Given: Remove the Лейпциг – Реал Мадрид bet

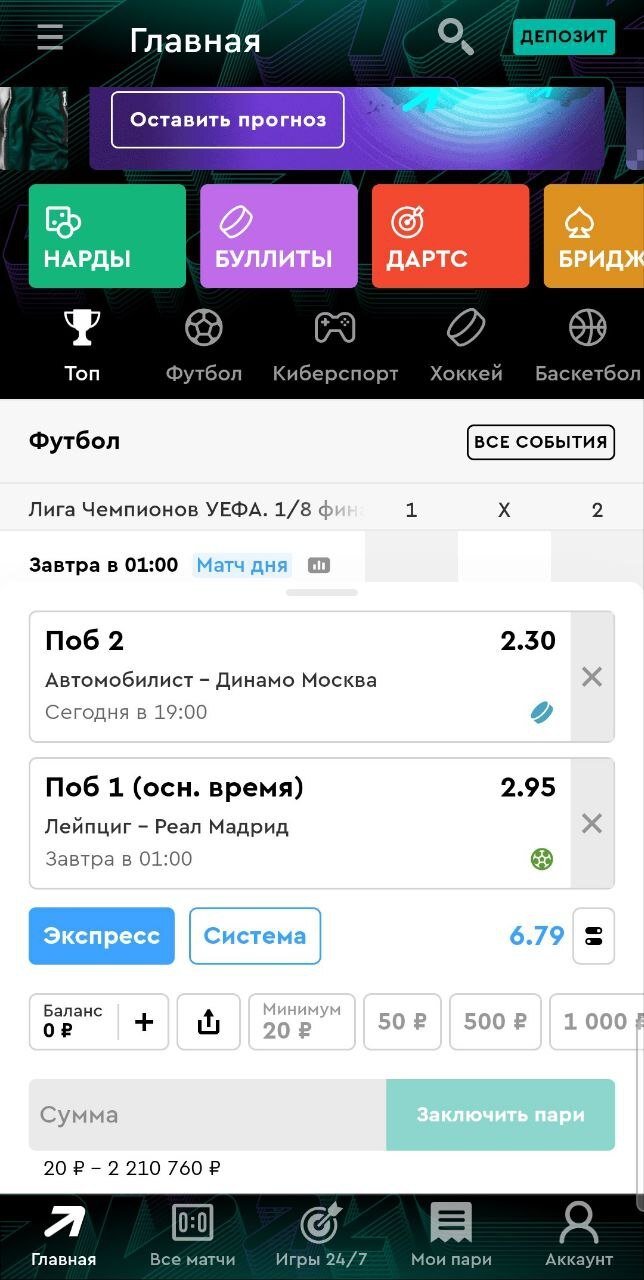Looking at the screenshot, I should (x=592, y=823).
